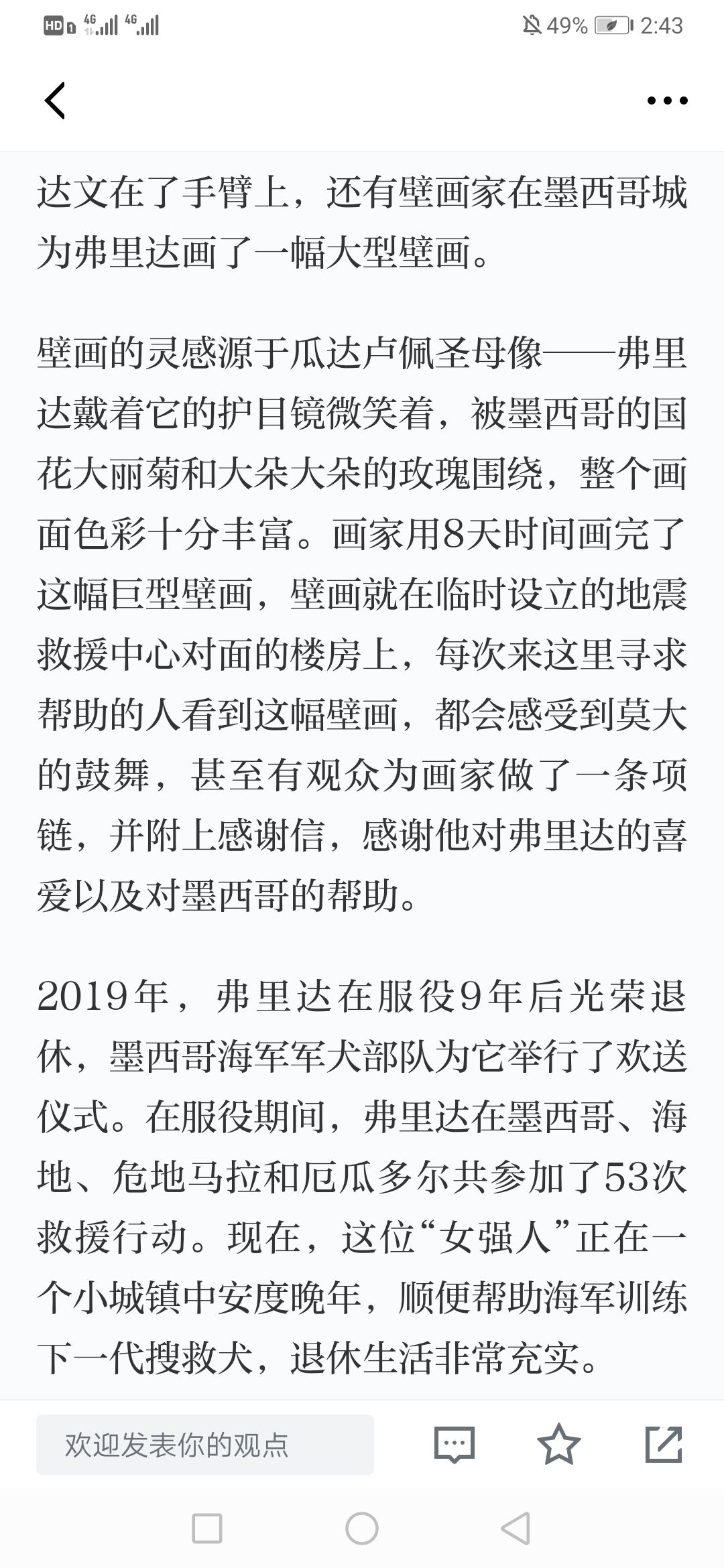Tap the comment box 欢迎发表你的观点

tap(205, 1445)
